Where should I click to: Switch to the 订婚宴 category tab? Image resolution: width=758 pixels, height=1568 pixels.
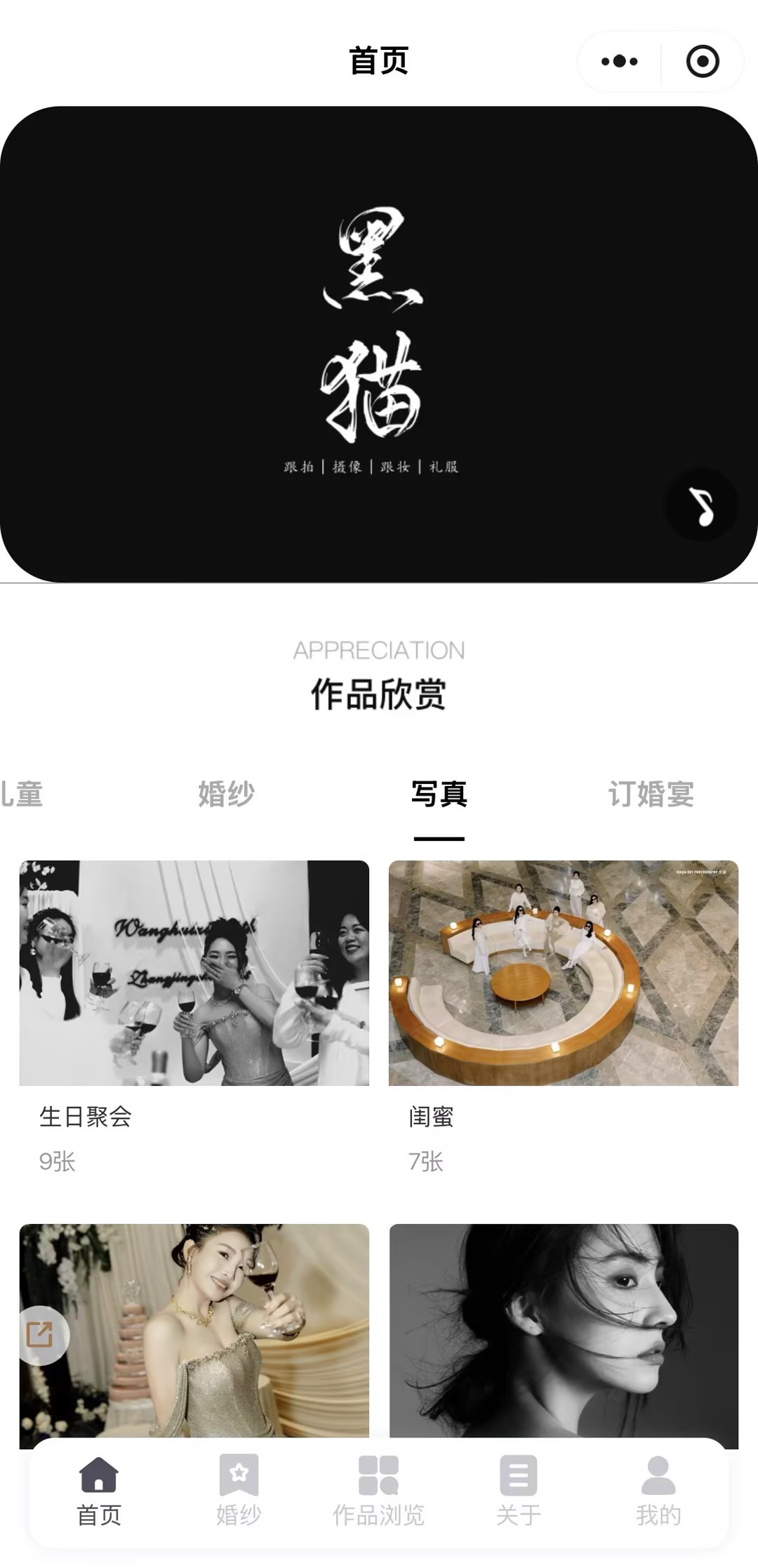651,795
